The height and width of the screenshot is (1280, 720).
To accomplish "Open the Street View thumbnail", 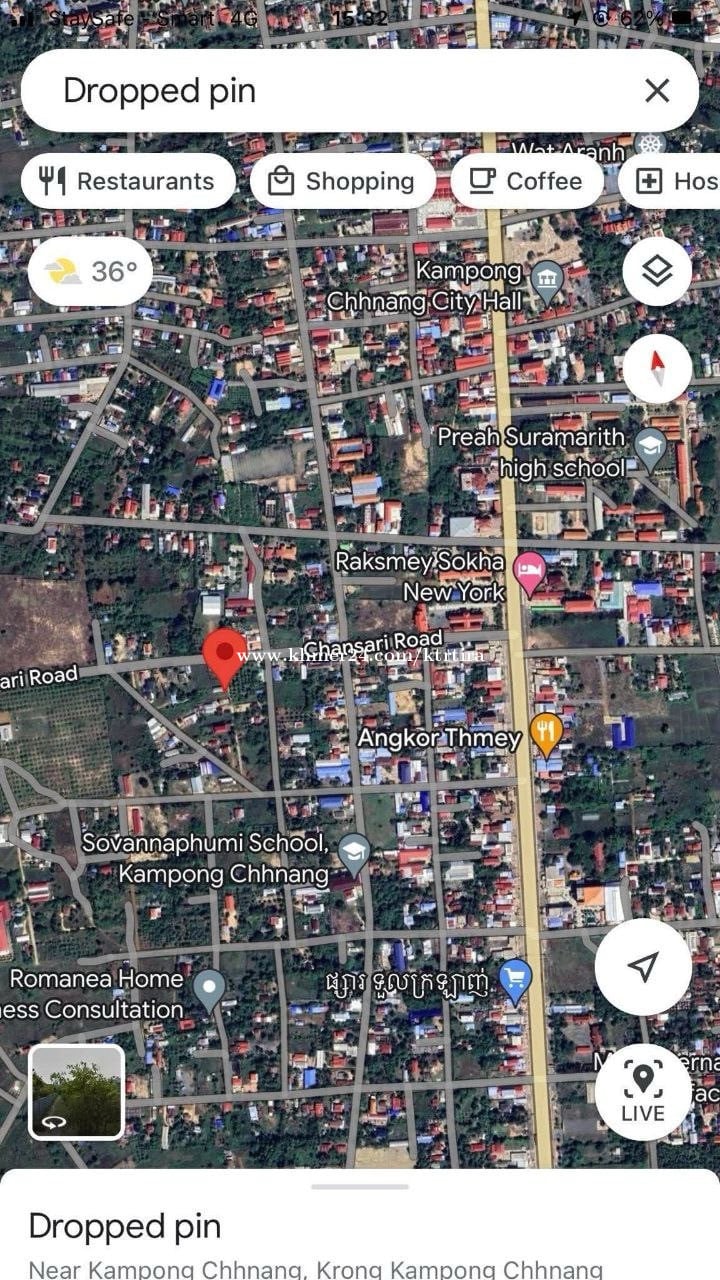I will pos(77,1092).
